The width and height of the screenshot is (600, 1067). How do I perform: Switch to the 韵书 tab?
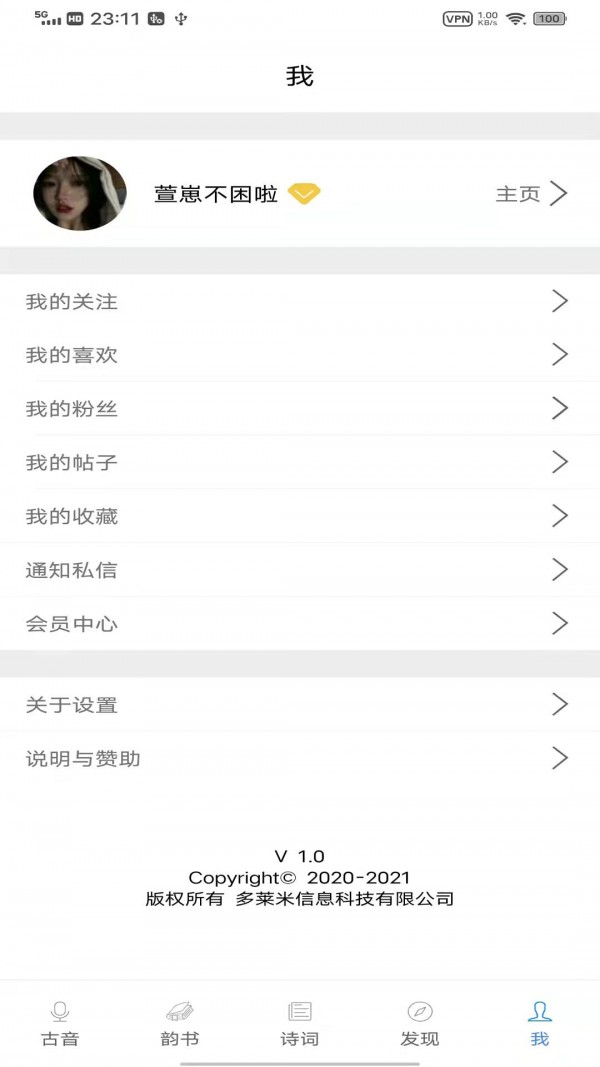click(180, 1023)
